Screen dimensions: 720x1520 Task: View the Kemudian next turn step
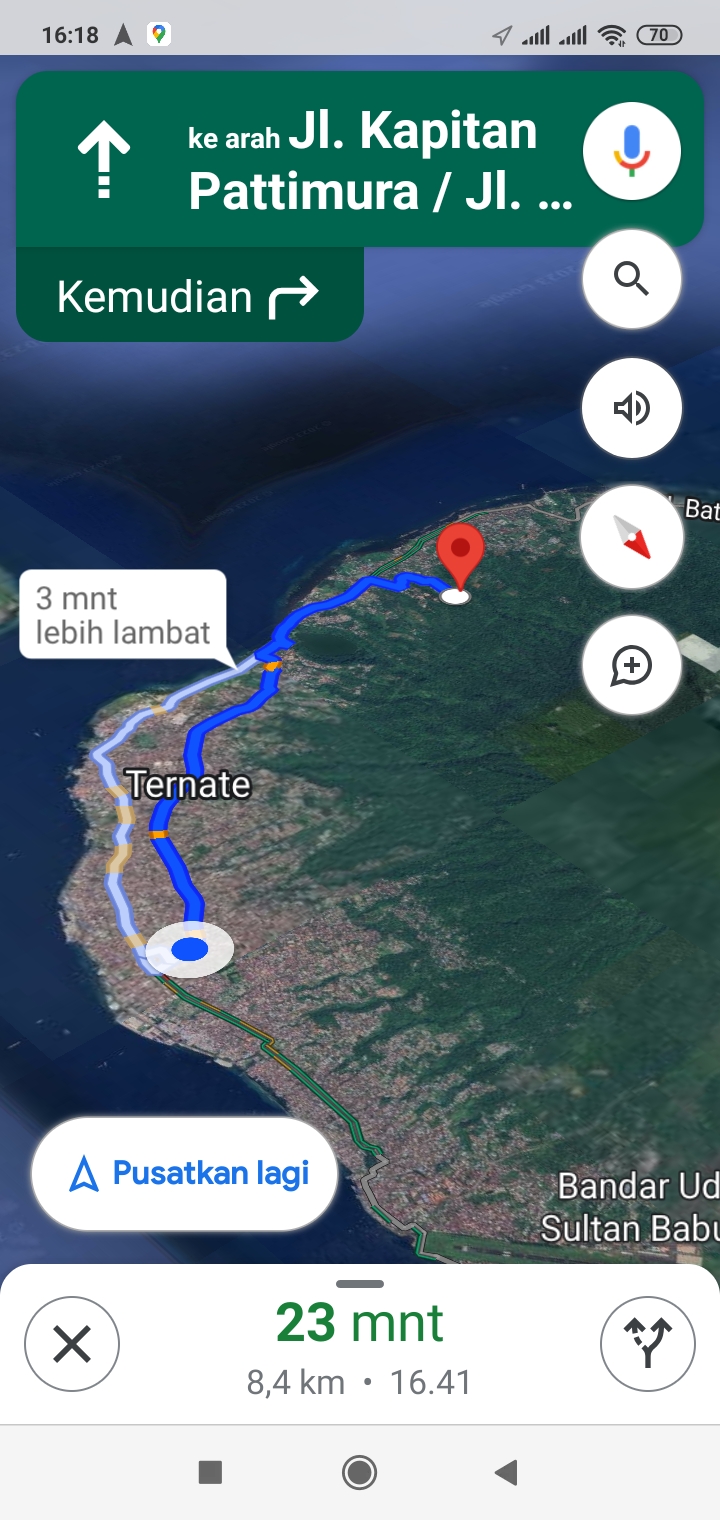click(190, 296)
